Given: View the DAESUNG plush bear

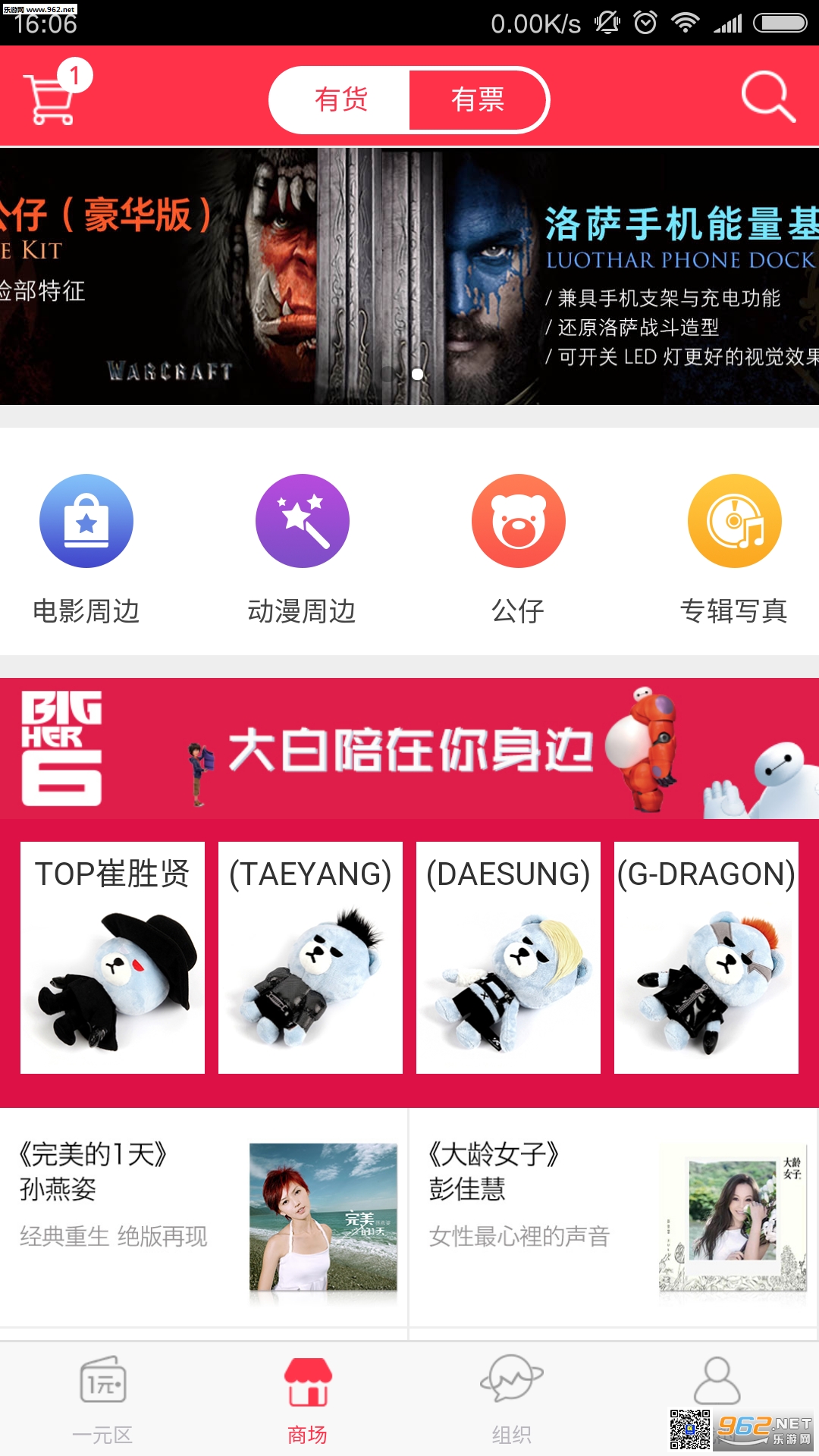Looking at the screenshot, I should 508,958.
